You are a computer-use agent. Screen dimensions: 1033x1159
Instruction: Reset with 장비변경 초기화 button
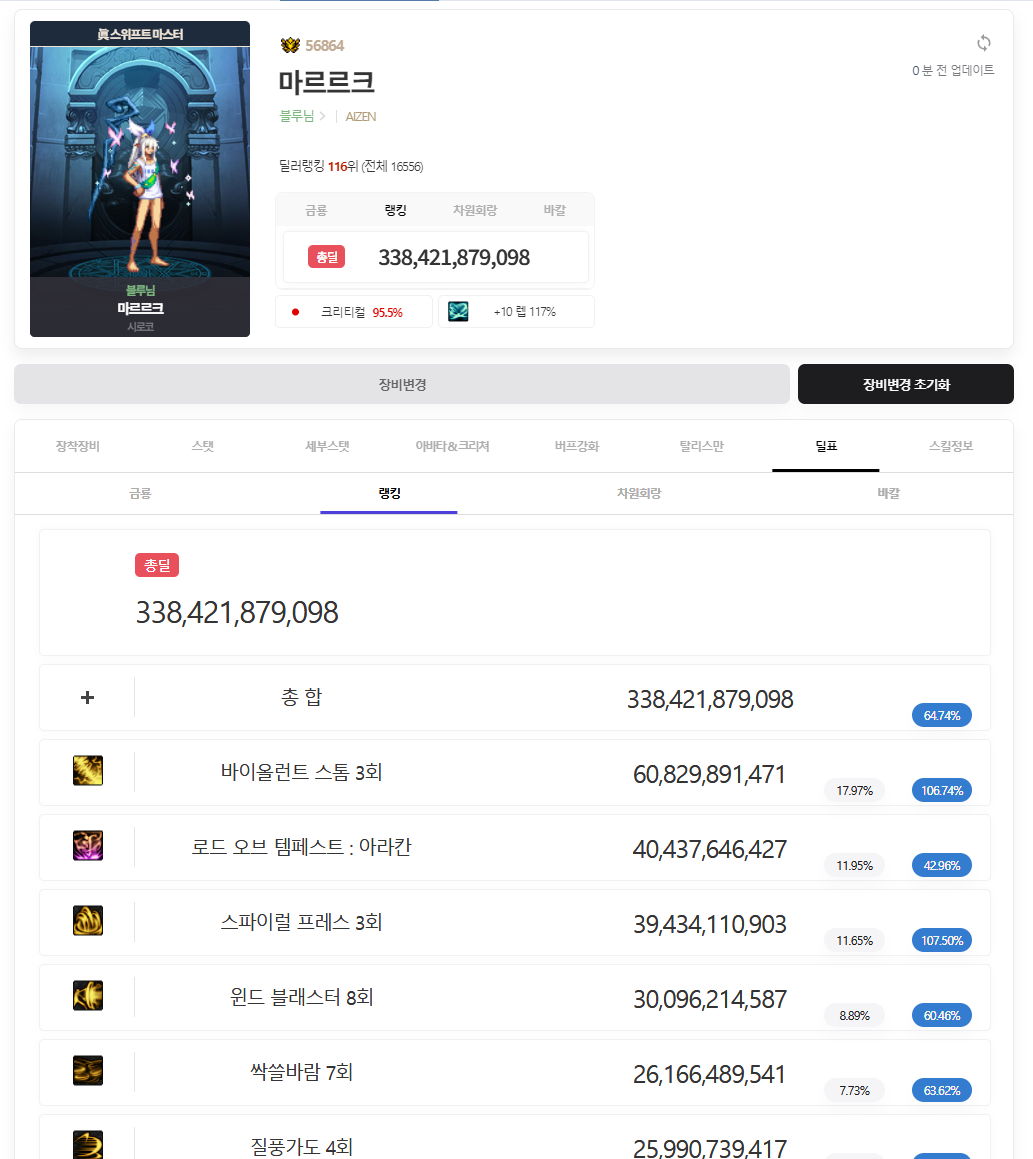[905, 385]
